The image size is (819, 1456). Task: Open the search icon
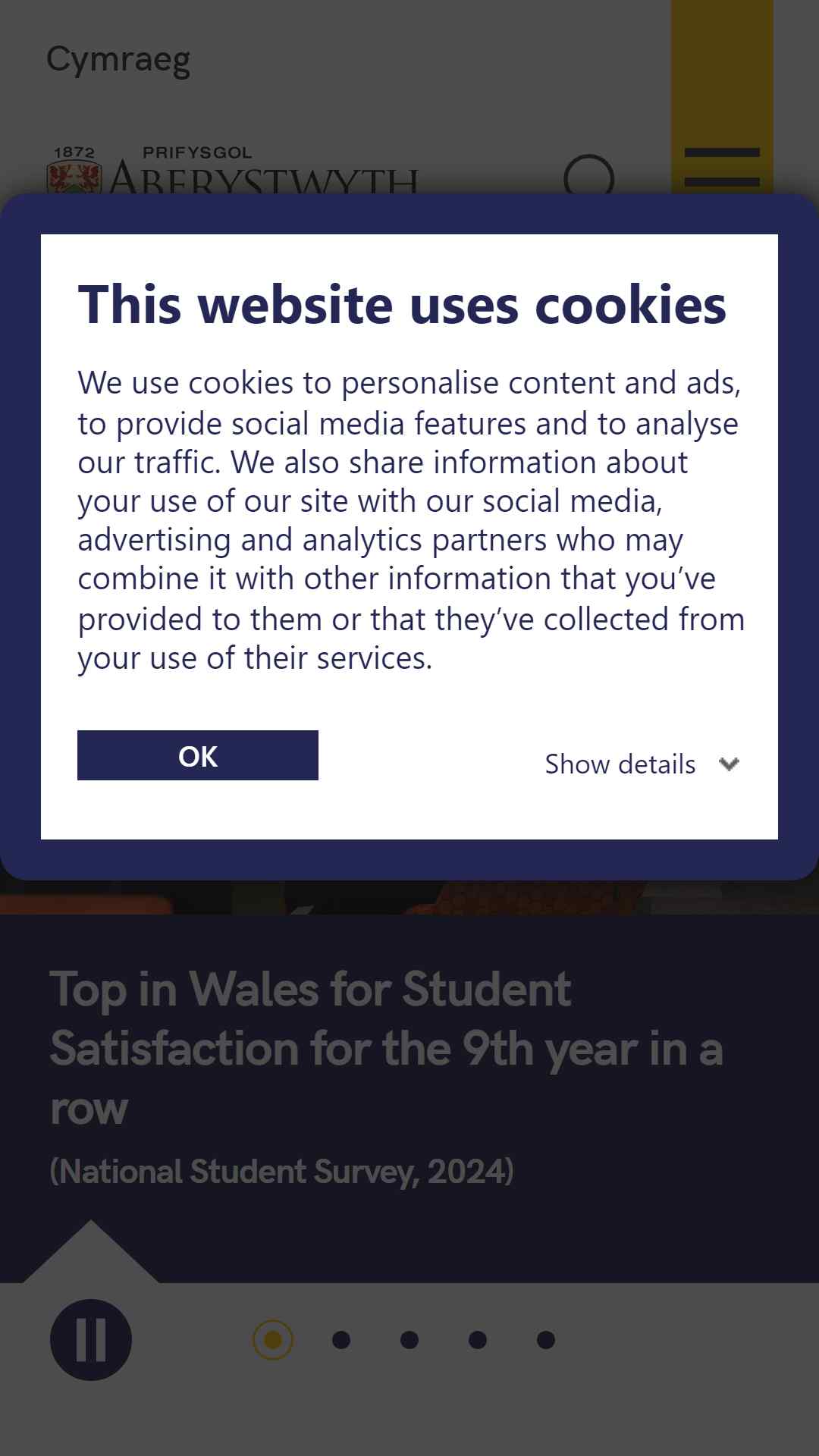pos(589,175)
